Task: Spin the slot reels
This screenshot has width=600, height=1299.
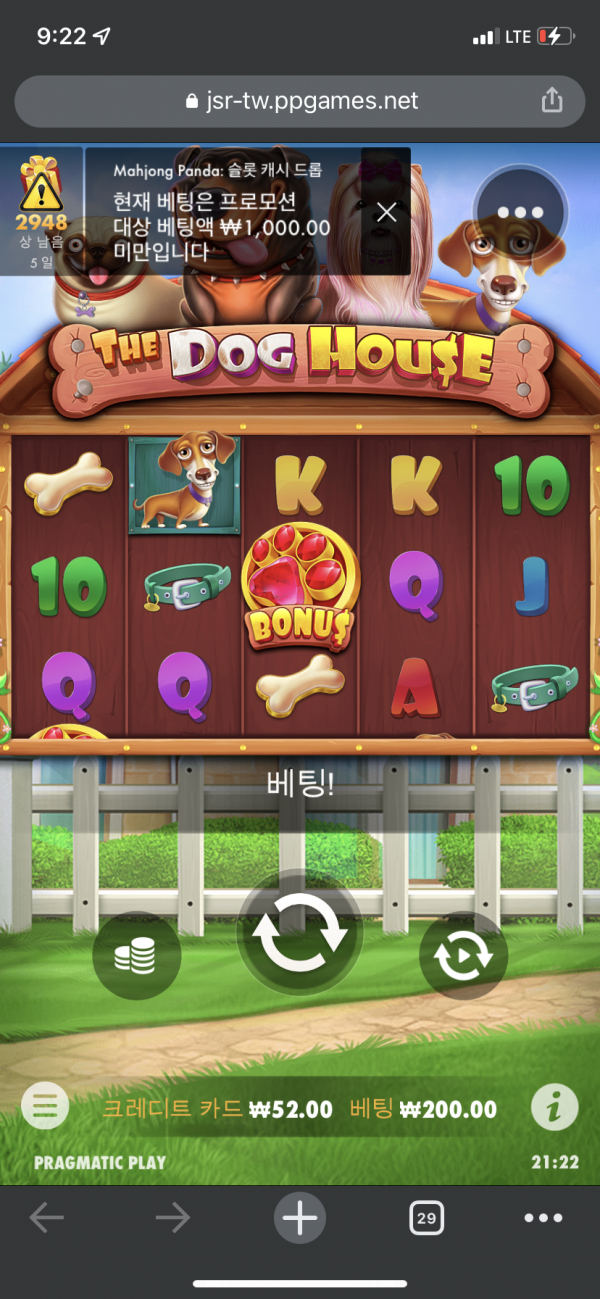Action: point(300,932)
